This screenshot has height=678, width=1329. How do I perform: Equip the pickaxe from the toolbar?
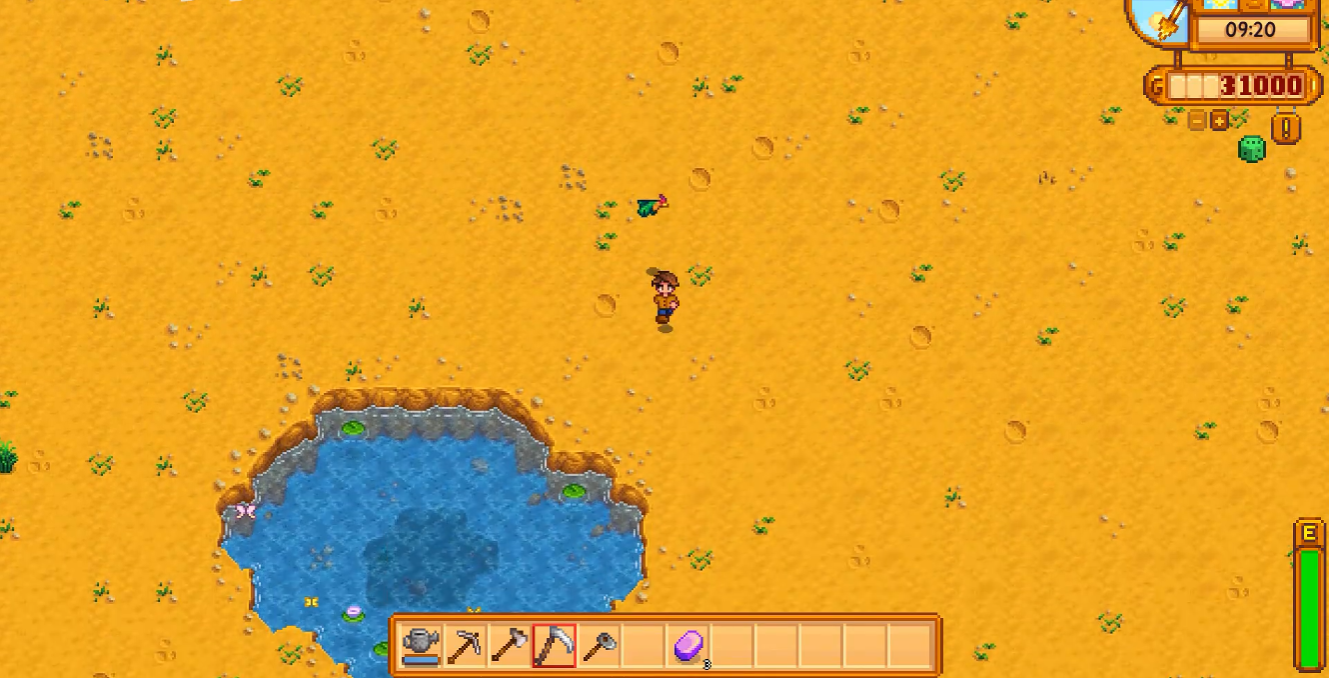(x=465, y=646)
